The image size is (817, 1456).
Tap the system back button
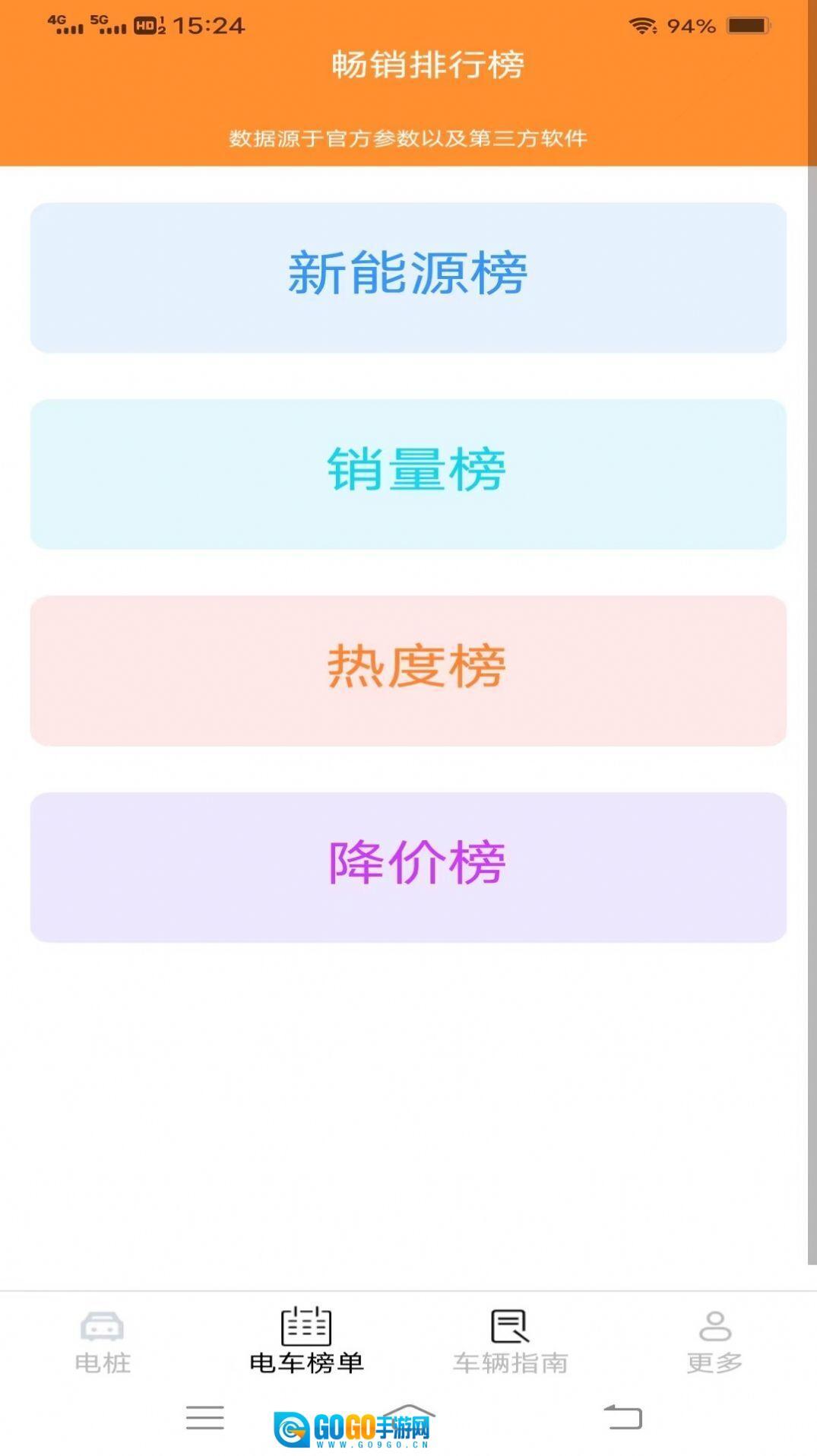[x=623, y=1418]
